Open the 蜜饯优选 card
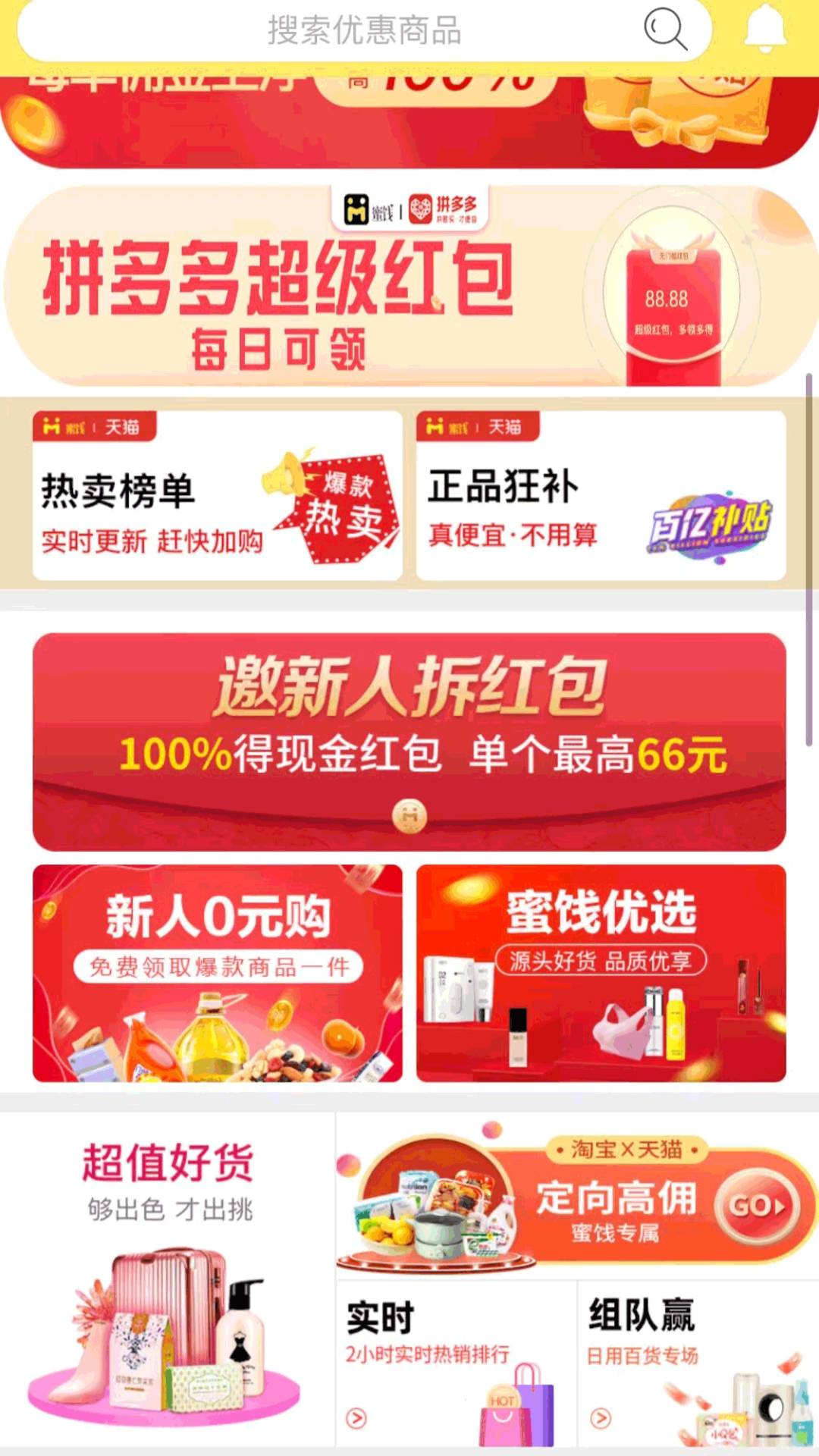This screenshot has width=819, height=1456. (601, 973)
